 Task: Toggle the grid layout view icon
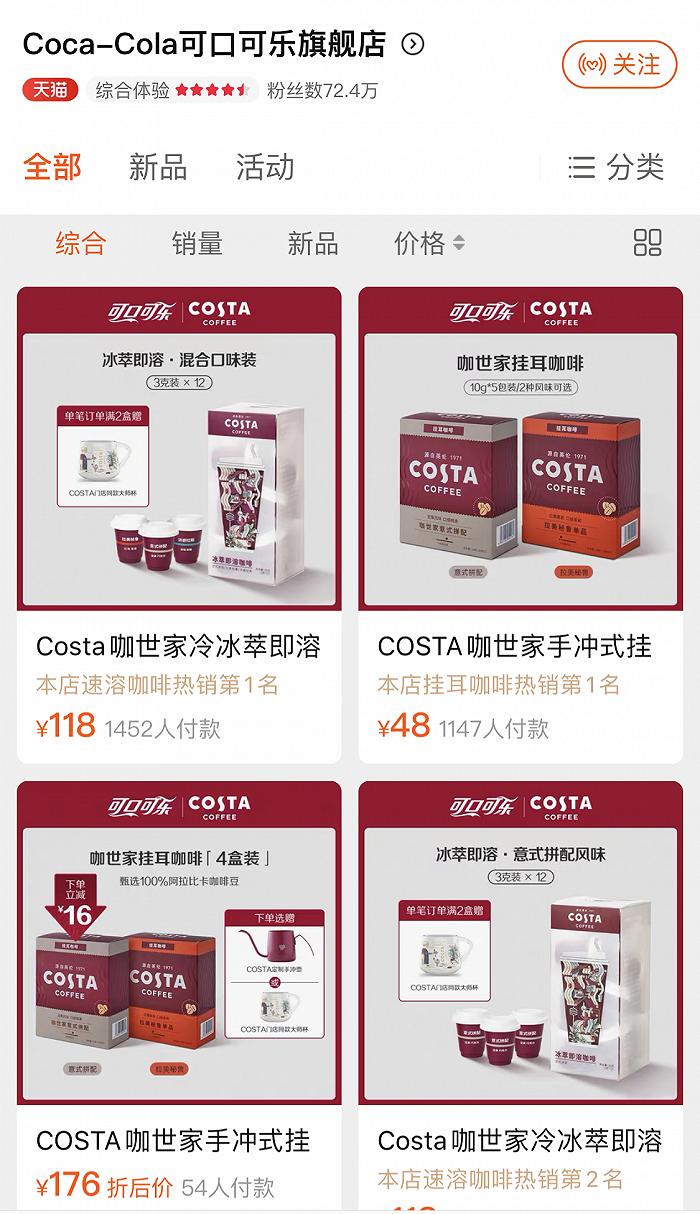(x=648, y=242)
